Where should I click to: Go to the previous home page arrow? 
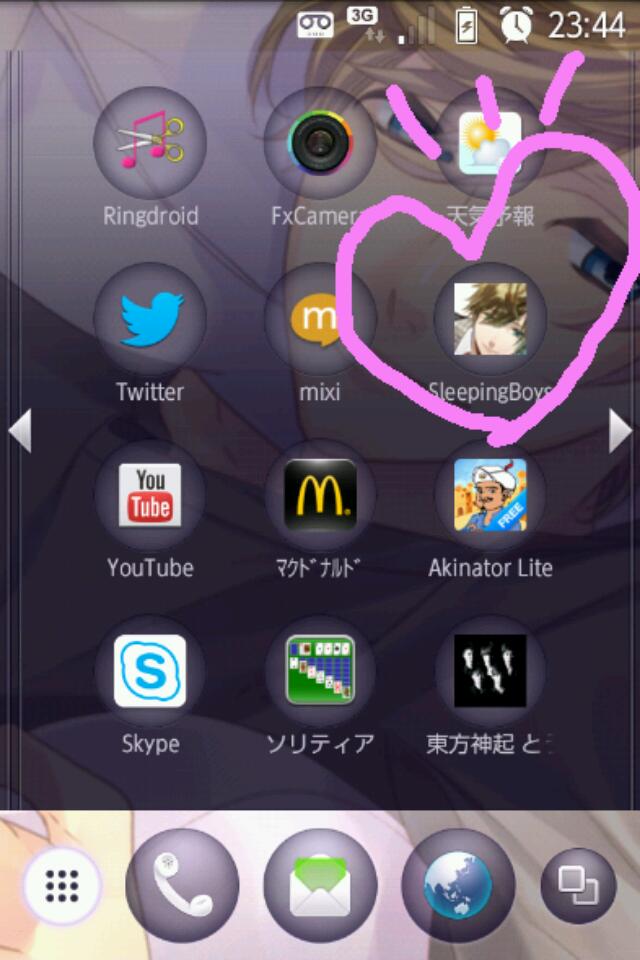tap(19, 432)
